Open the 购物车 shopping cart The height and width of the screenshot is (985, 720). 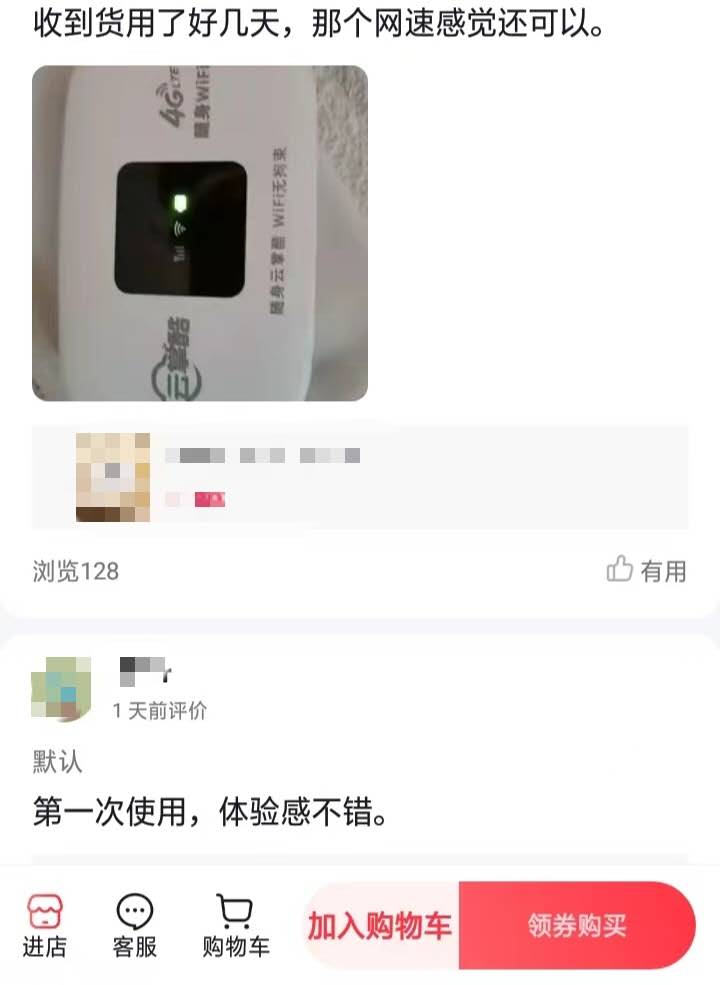(x=235, y=925)
